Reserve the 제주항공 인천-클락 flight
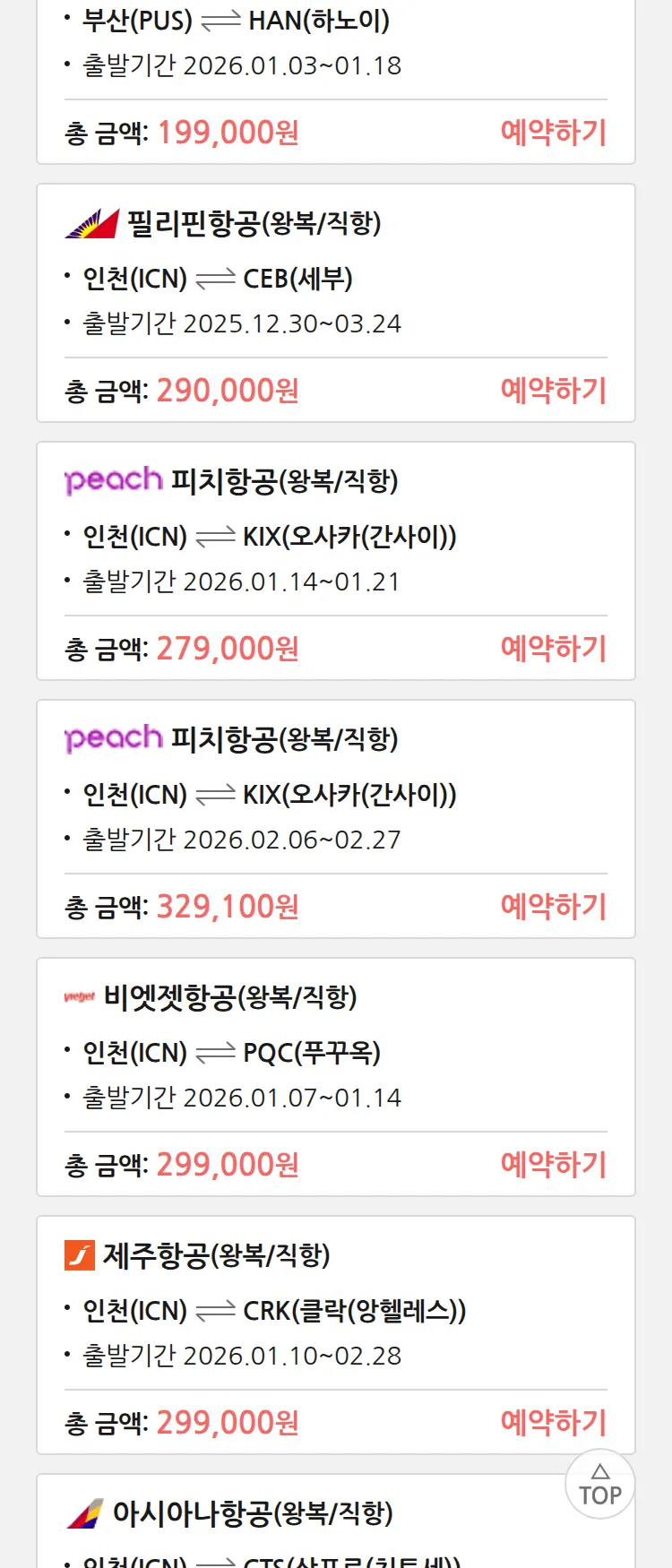 [553, 1423]
